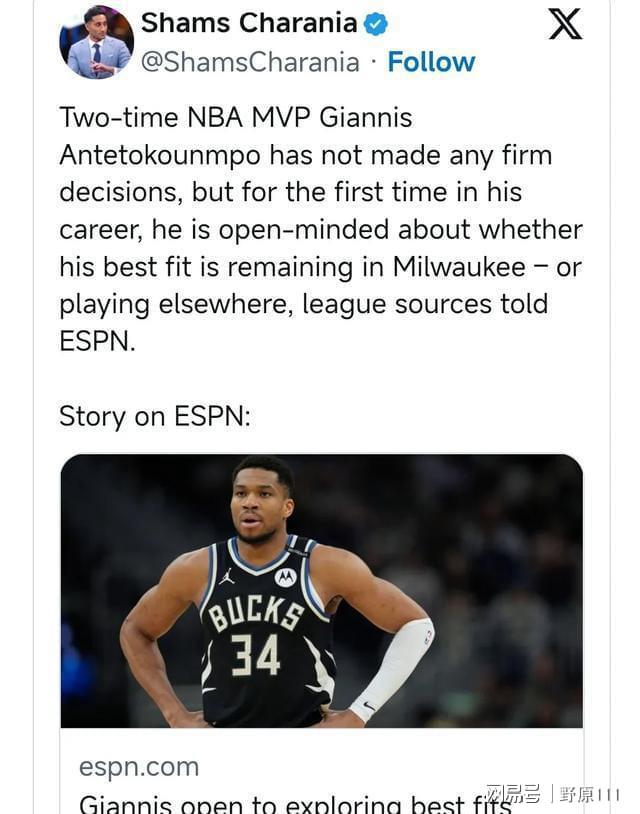Open Shams Charania's profile picture
The image size is (640, 814).
click(x=96, y=42)
